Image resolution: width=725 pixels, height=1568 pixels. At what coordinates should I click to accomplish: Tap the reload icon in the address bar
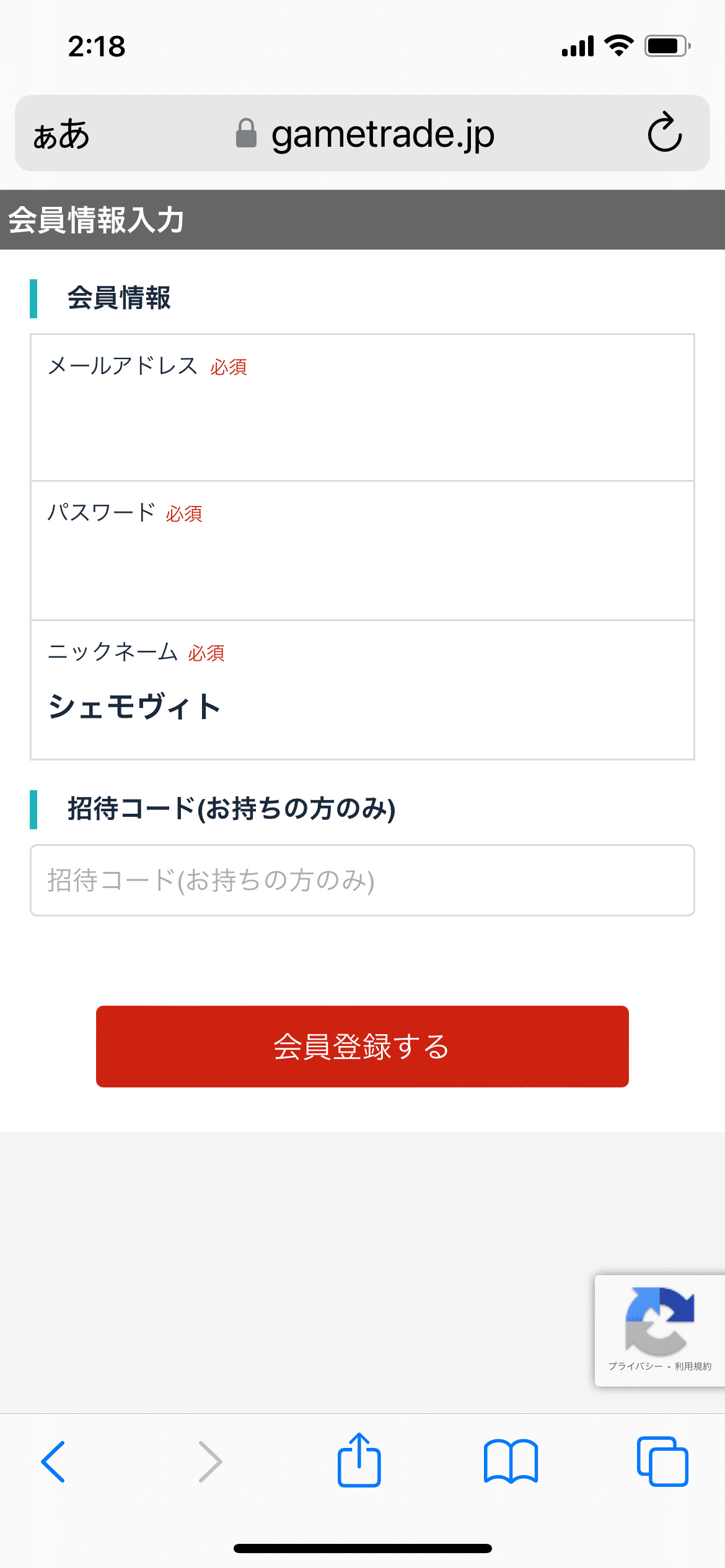664,134
